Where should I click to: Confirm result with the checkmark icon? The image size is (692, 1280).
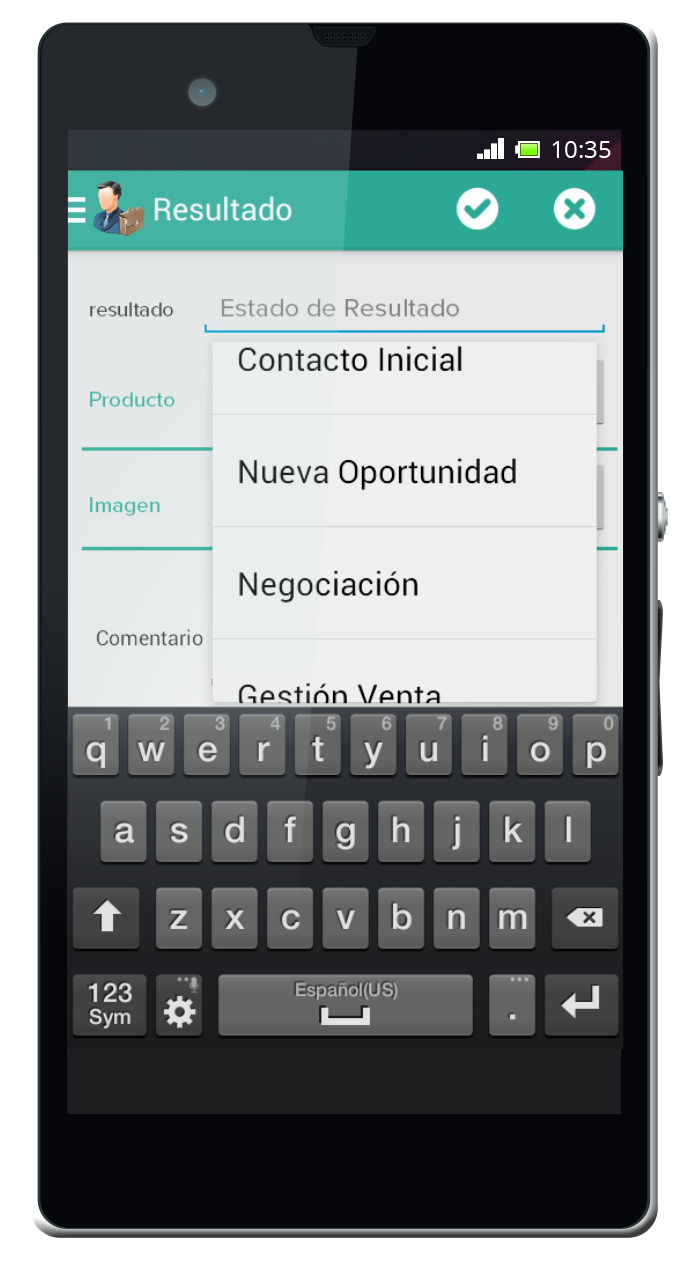click(x=478, y=209)
